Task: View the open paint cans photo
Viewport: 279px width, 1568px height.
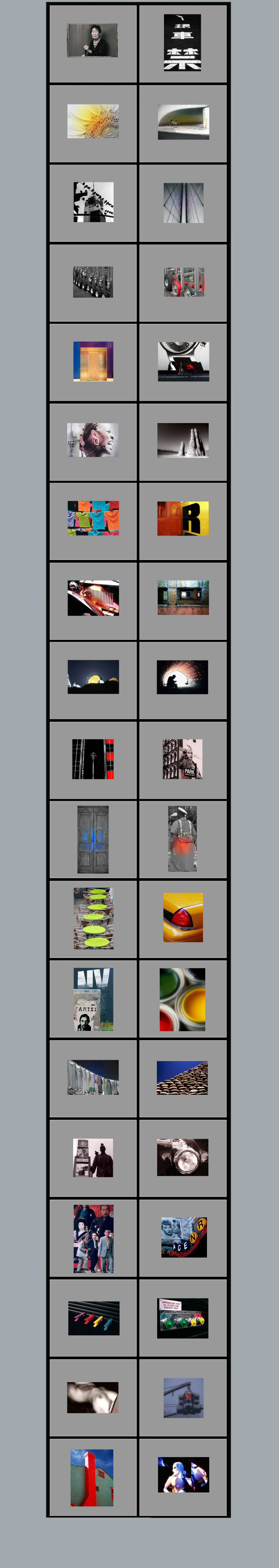Action: (x=182, y=999)
